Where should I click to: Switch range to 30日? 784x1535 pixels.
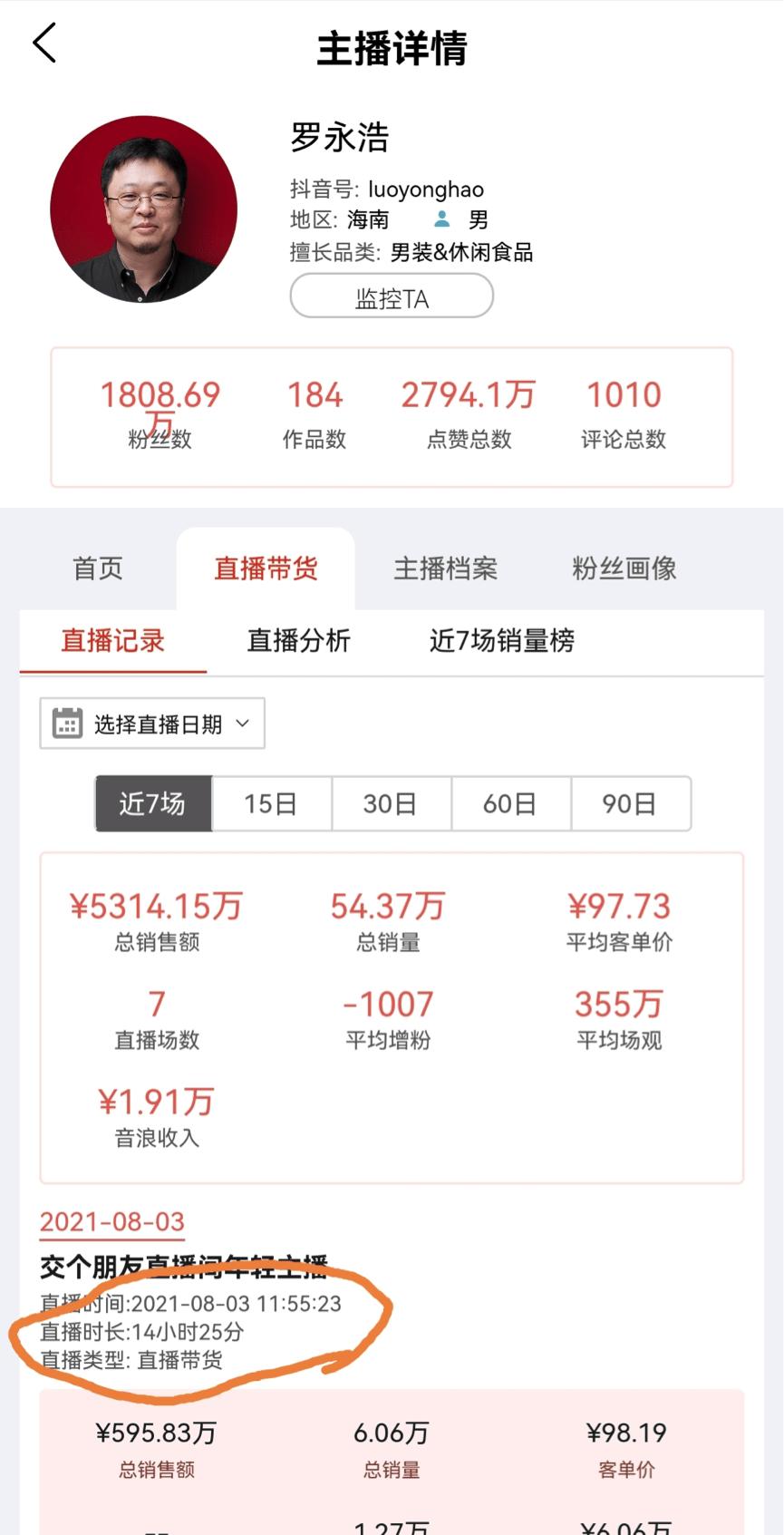click(x=391, y=803)
